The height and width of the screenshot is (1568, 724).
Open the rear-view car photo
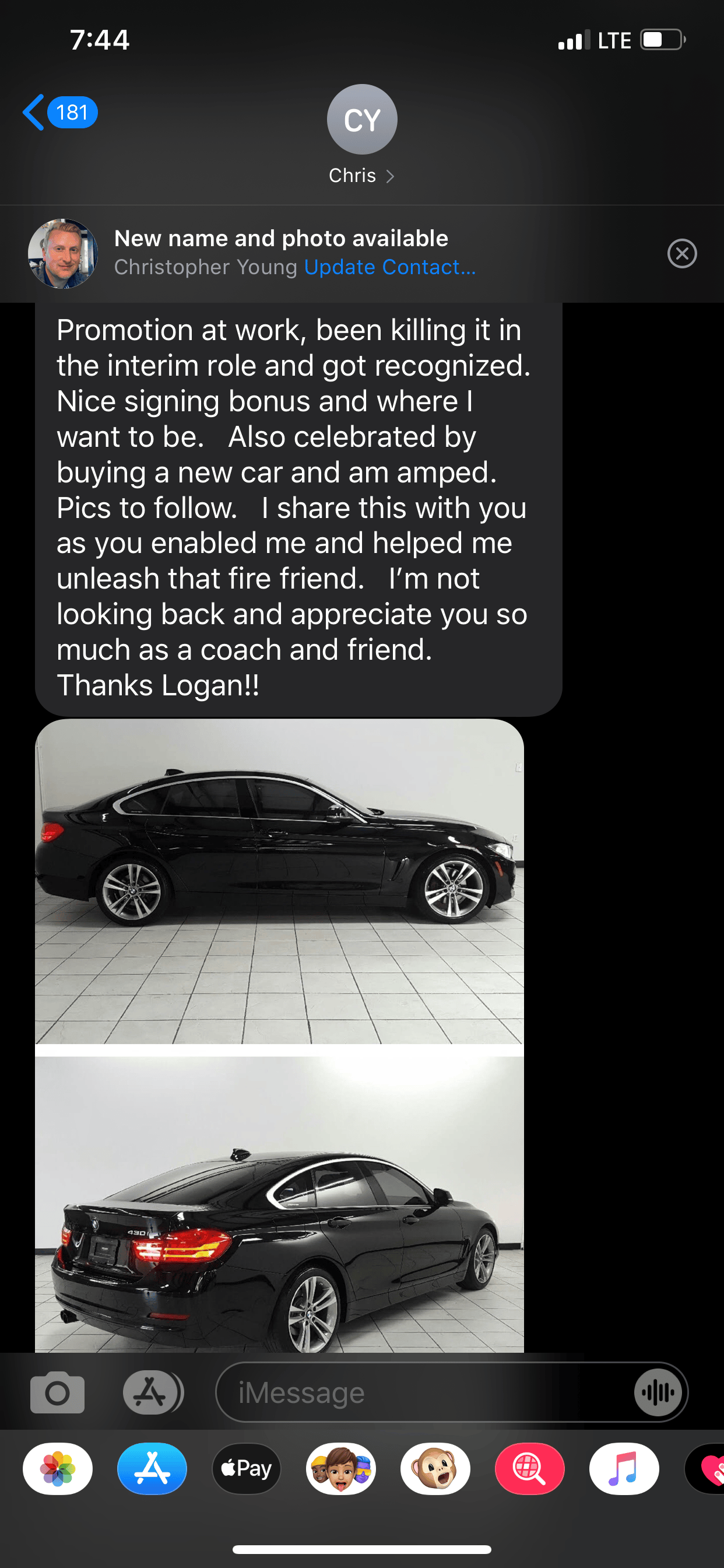[x=279, y=1204]
